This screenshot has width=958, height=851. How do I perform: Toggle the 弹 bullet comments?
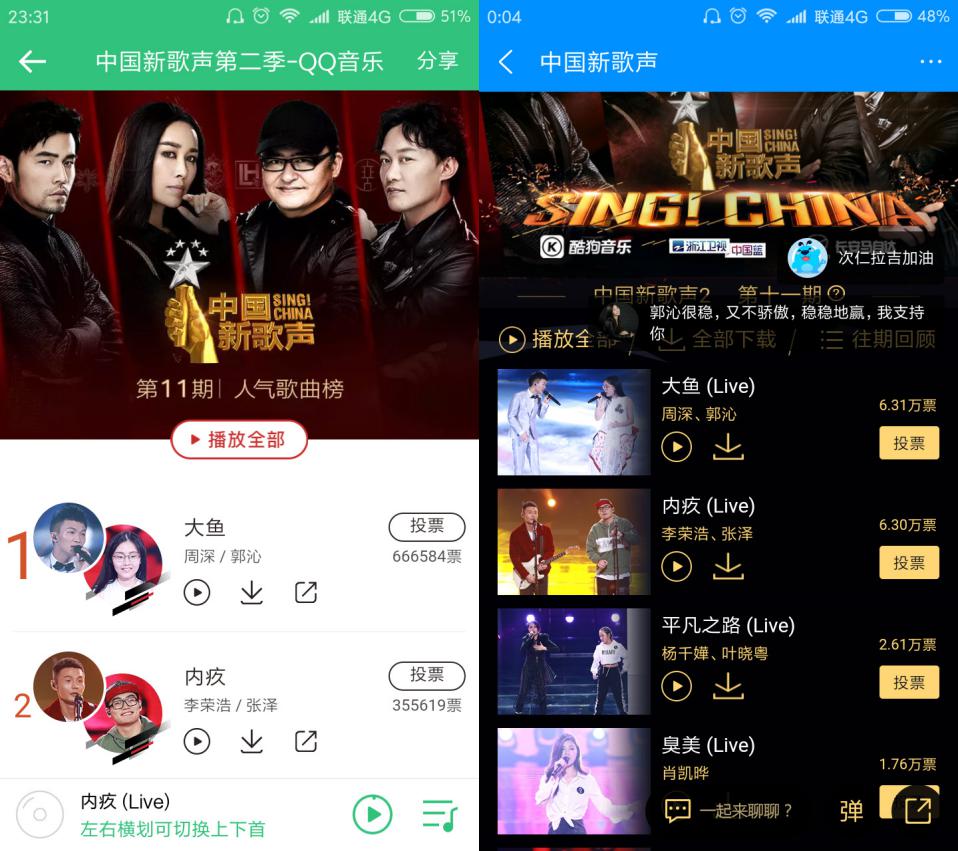[851, 810]
